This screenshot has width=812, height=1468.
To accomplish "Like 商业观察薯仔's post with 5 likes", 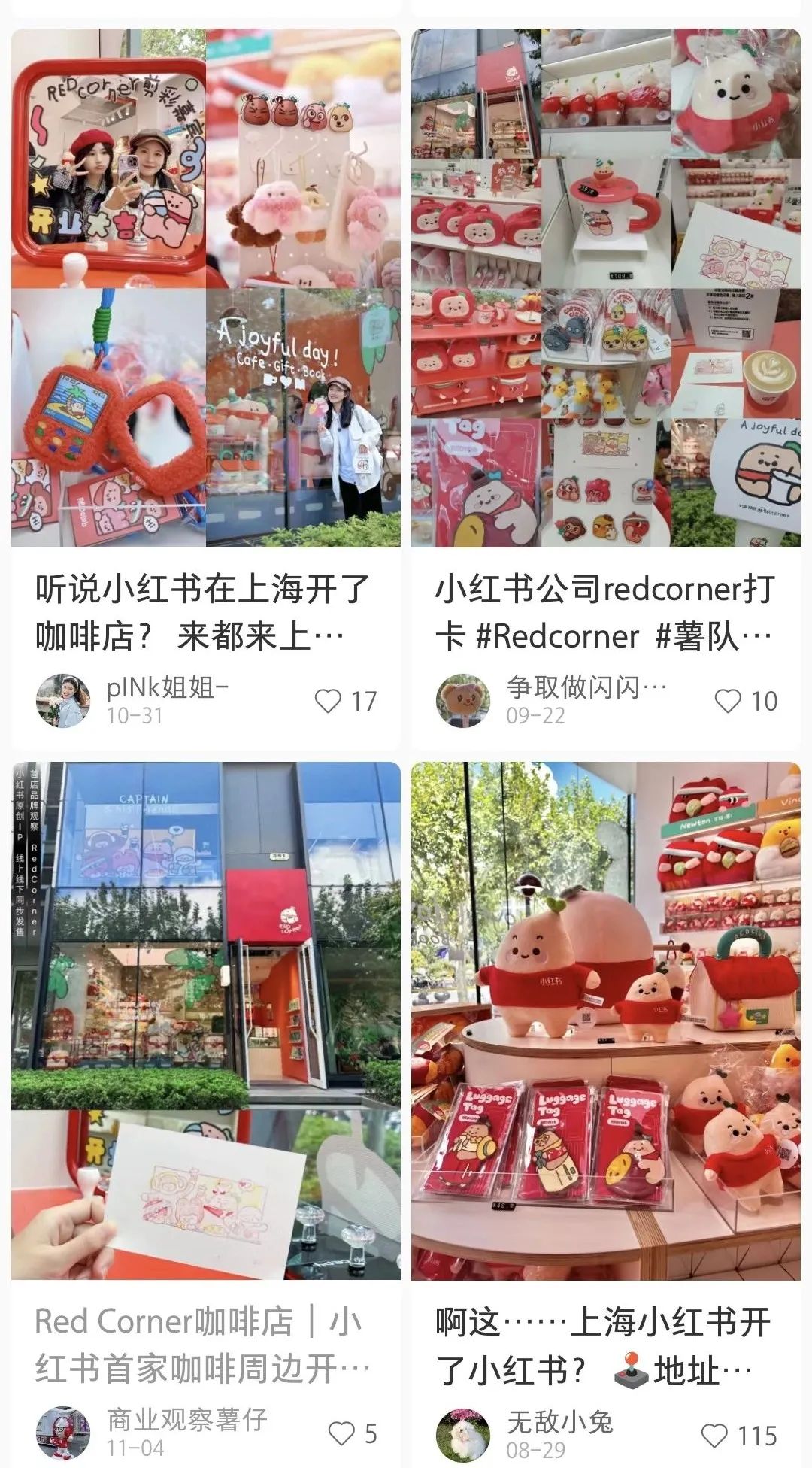I will click(x=342, y=1433).
